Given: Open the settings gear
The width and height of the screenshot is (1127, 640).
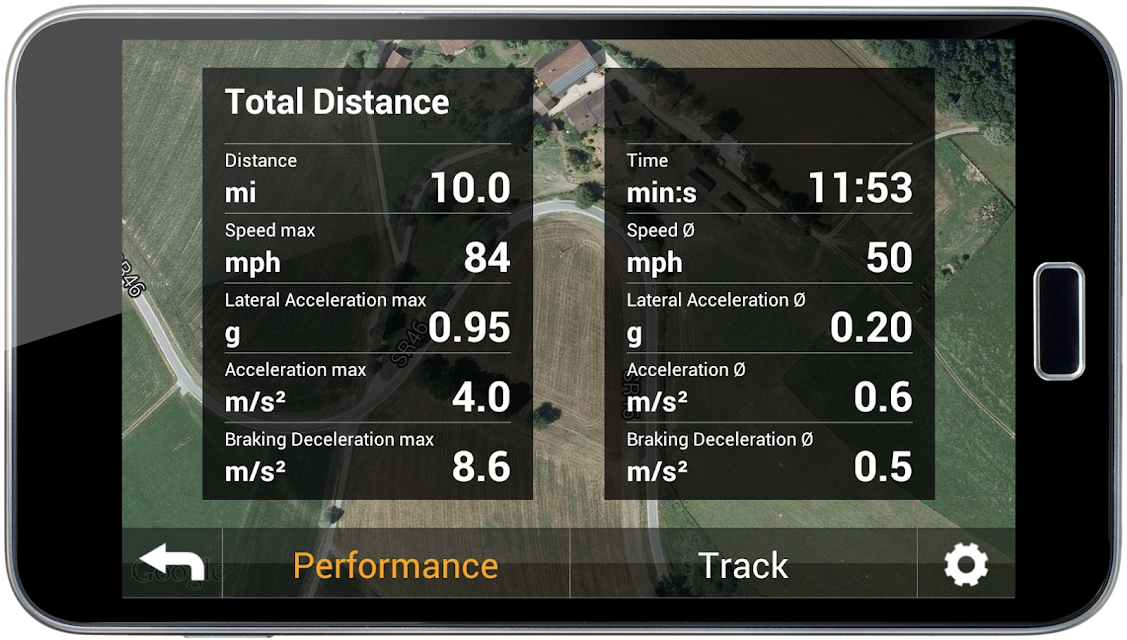Looking at the screenshot, I should coord(965,564).
